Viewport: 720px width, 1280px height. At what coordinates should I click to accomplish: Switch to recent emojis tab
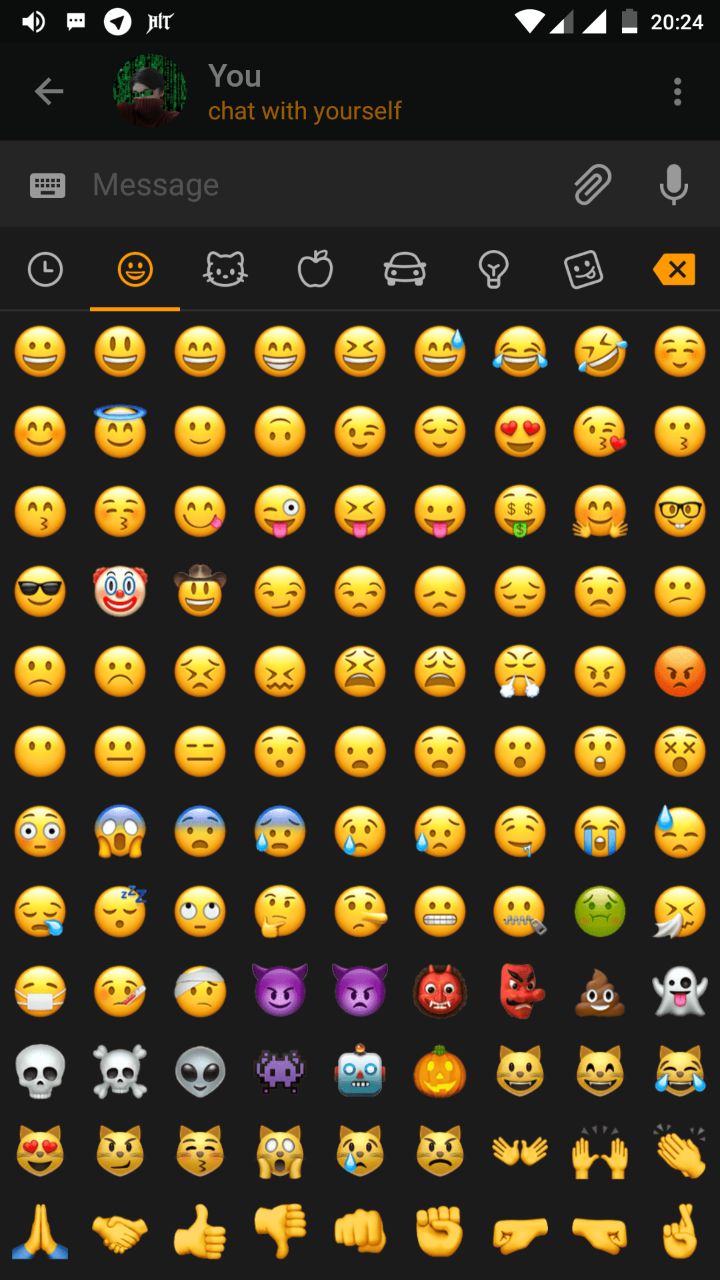[x=45, y=269]
